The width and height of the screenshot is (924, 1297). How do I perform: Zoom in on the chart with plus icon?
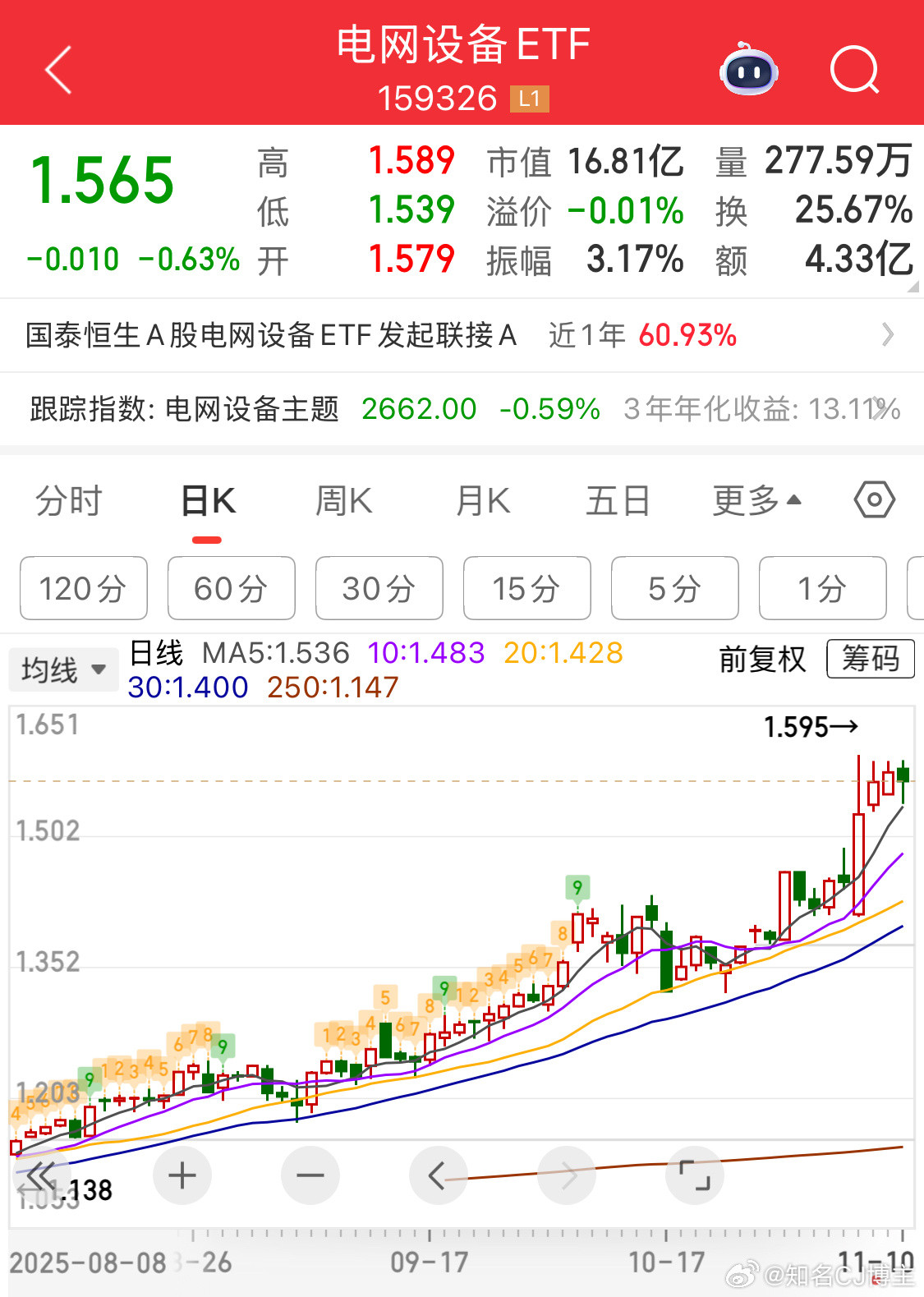click(182, 1175)
